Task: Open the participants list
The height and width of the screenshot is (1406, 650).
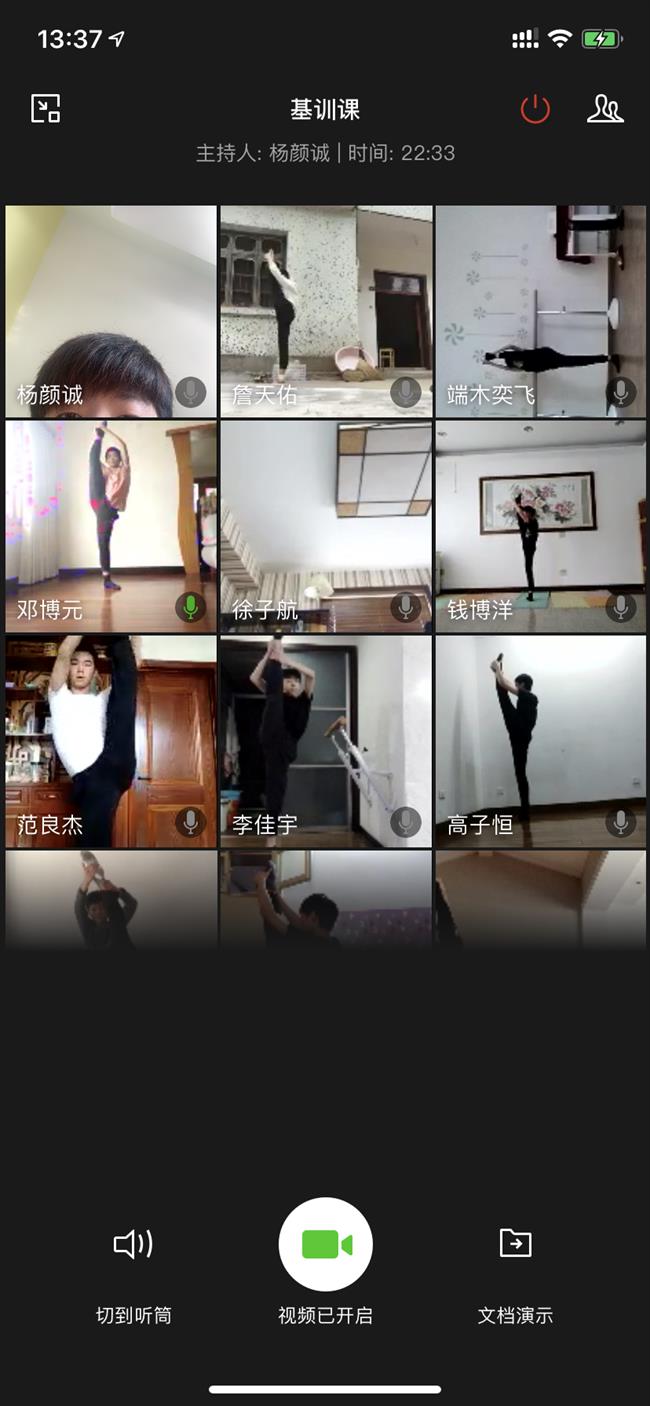Action: (605, 109)
